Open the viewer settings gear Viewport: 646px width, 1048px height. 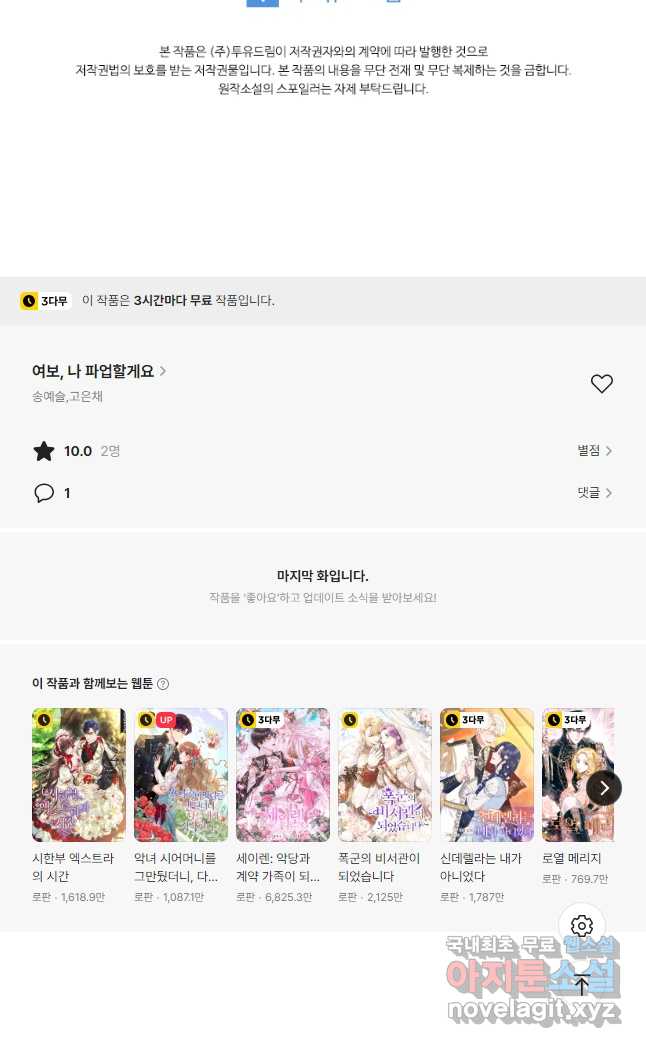tap(582, 926)
